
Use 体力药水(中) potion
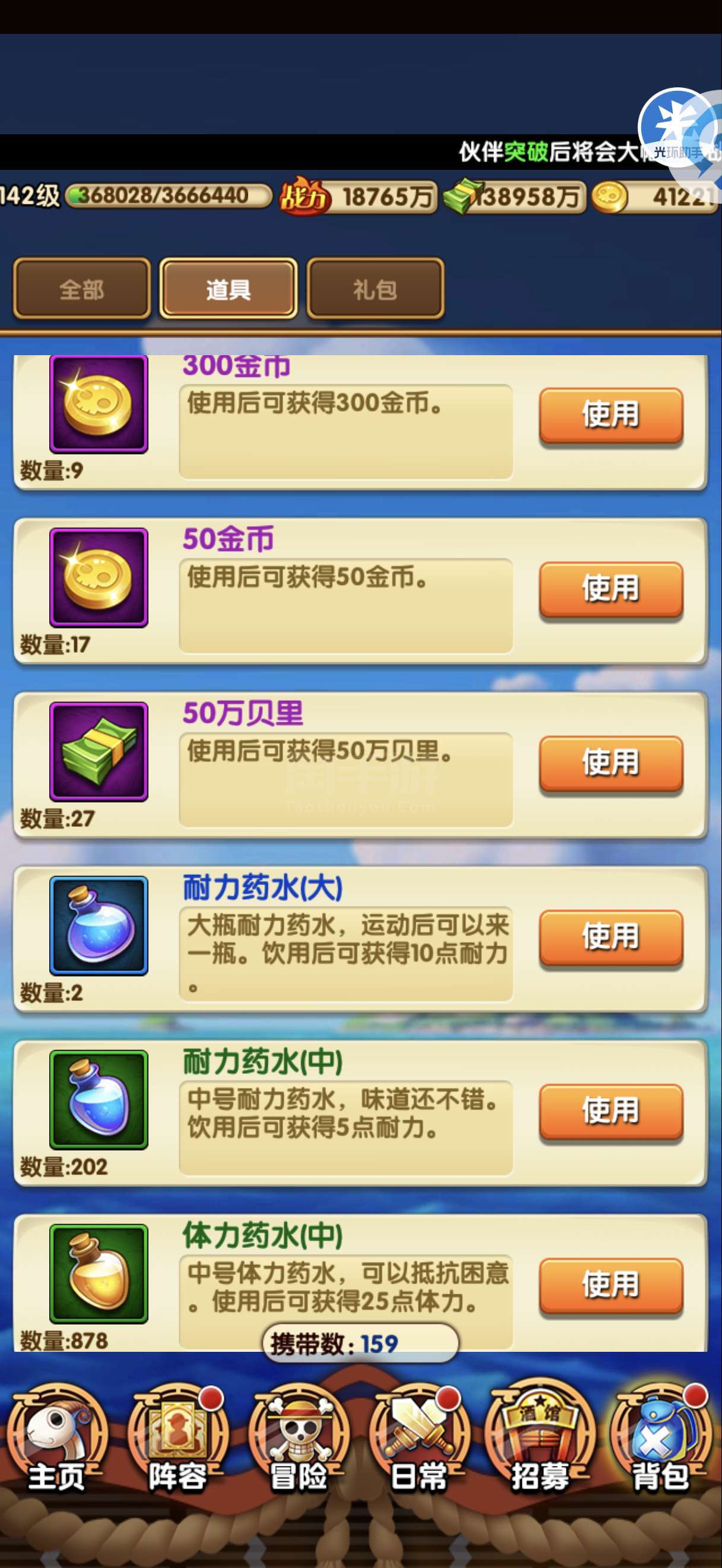pyautogui.click(x=611, y=1285)
